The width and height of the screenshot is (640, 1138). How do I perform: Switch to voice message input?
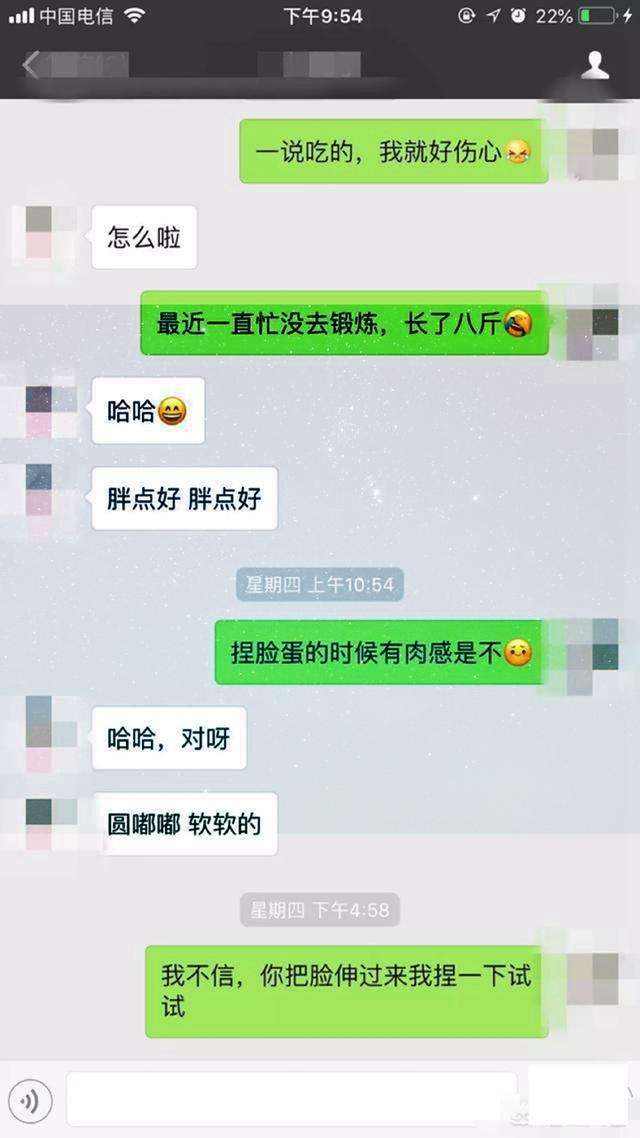pyautogui.click(x=30, y=1100)
